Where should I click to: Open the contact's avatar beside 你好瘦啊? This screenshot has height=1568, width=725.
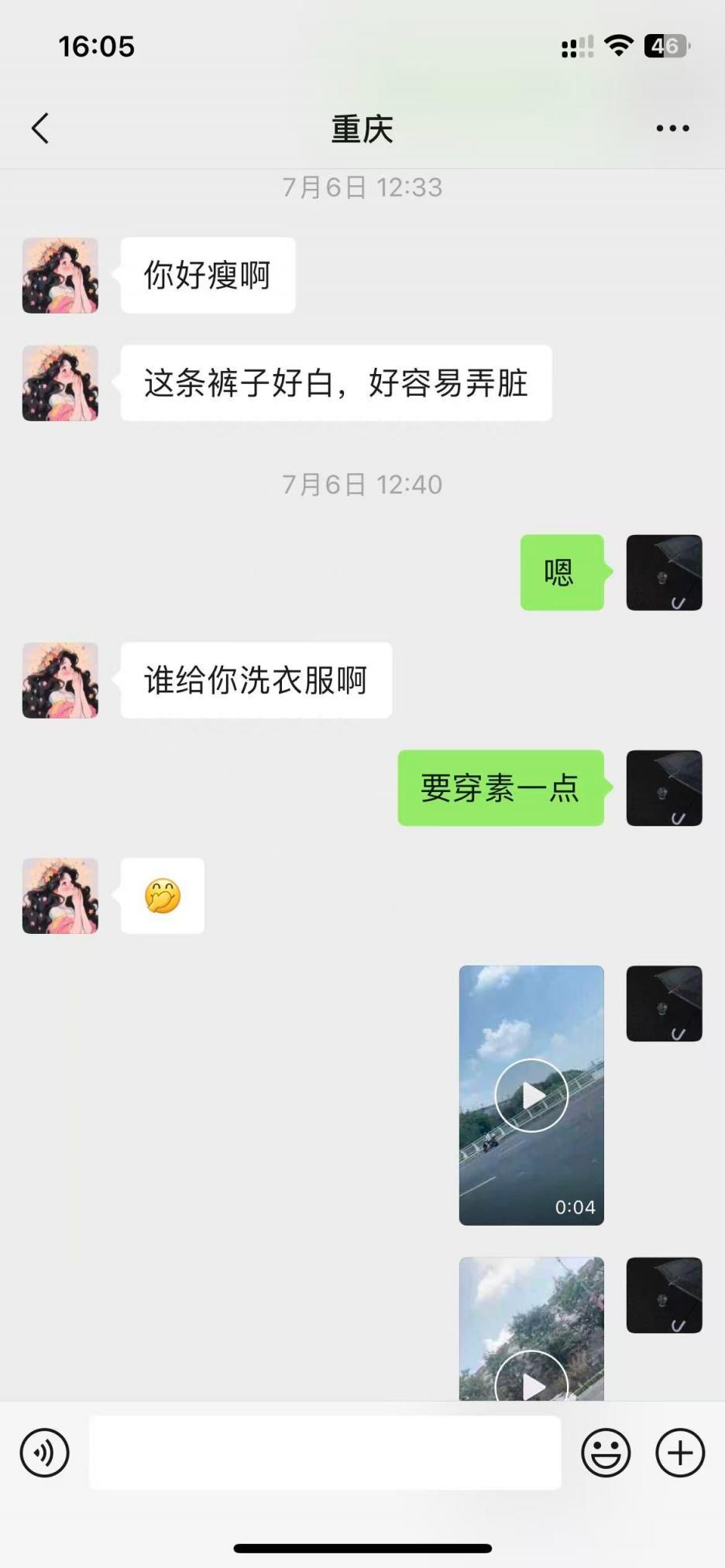coord(60,276)
